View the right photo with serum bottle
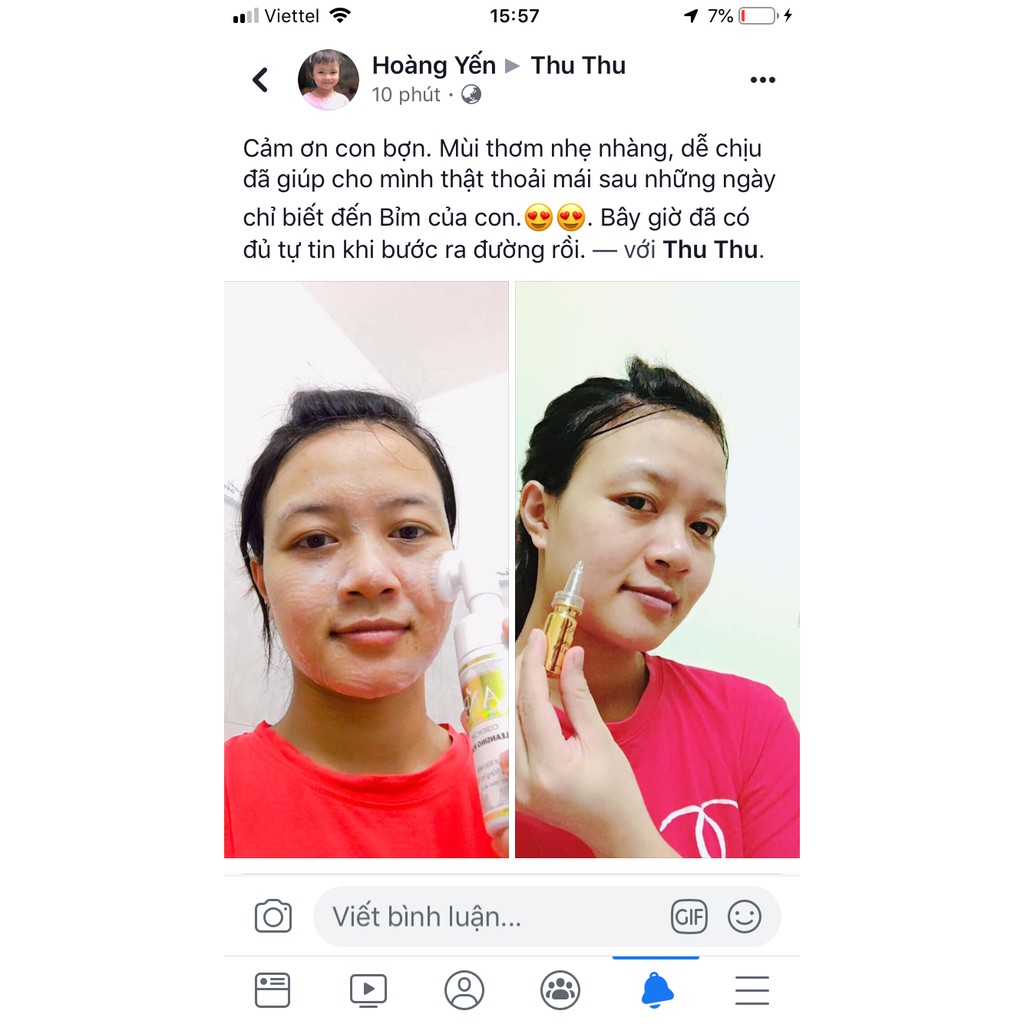This screenshot has height=1024, width=1024. click(657, 570)
